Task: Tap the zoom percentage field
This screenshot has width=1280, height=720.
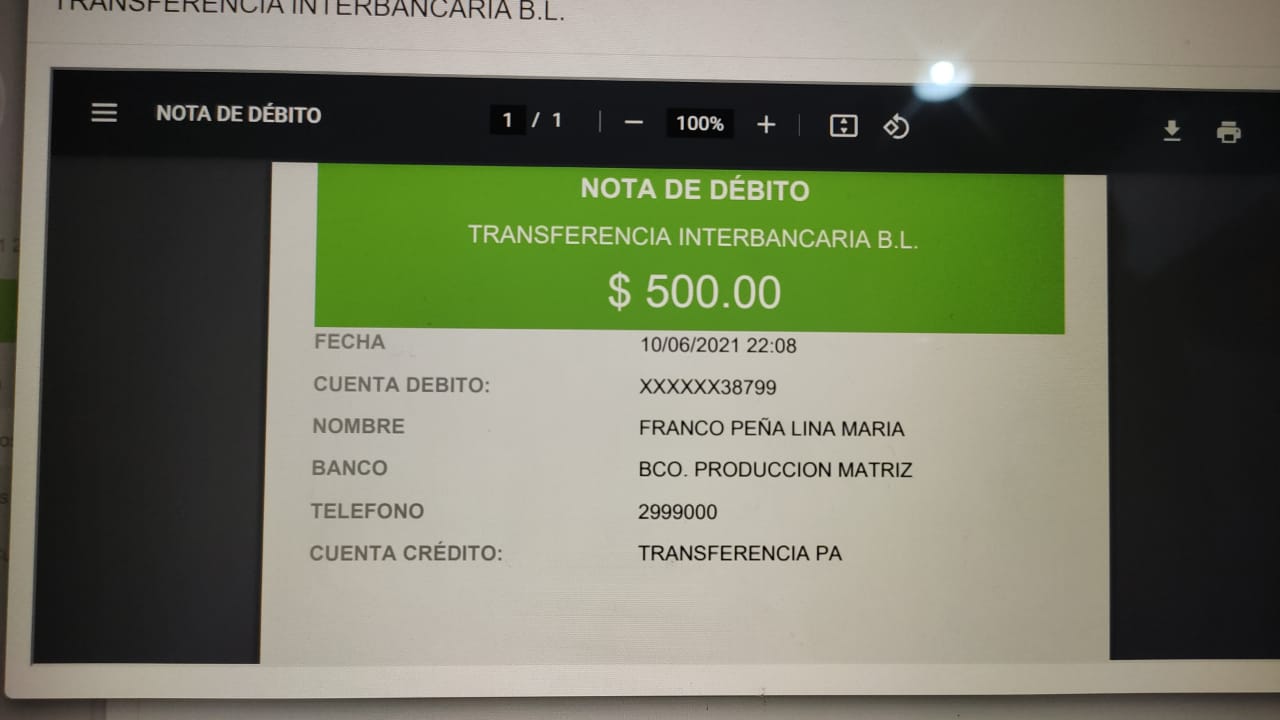Action: pyautogui.click(x=700, y=124)
